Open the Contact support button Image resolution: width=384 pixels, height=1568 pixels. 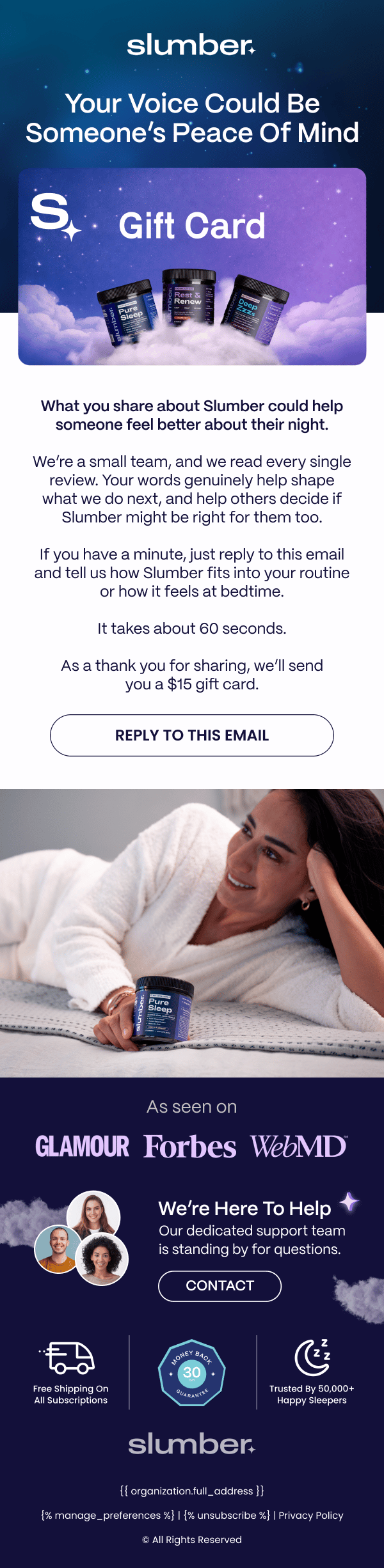pos(220,1285)
